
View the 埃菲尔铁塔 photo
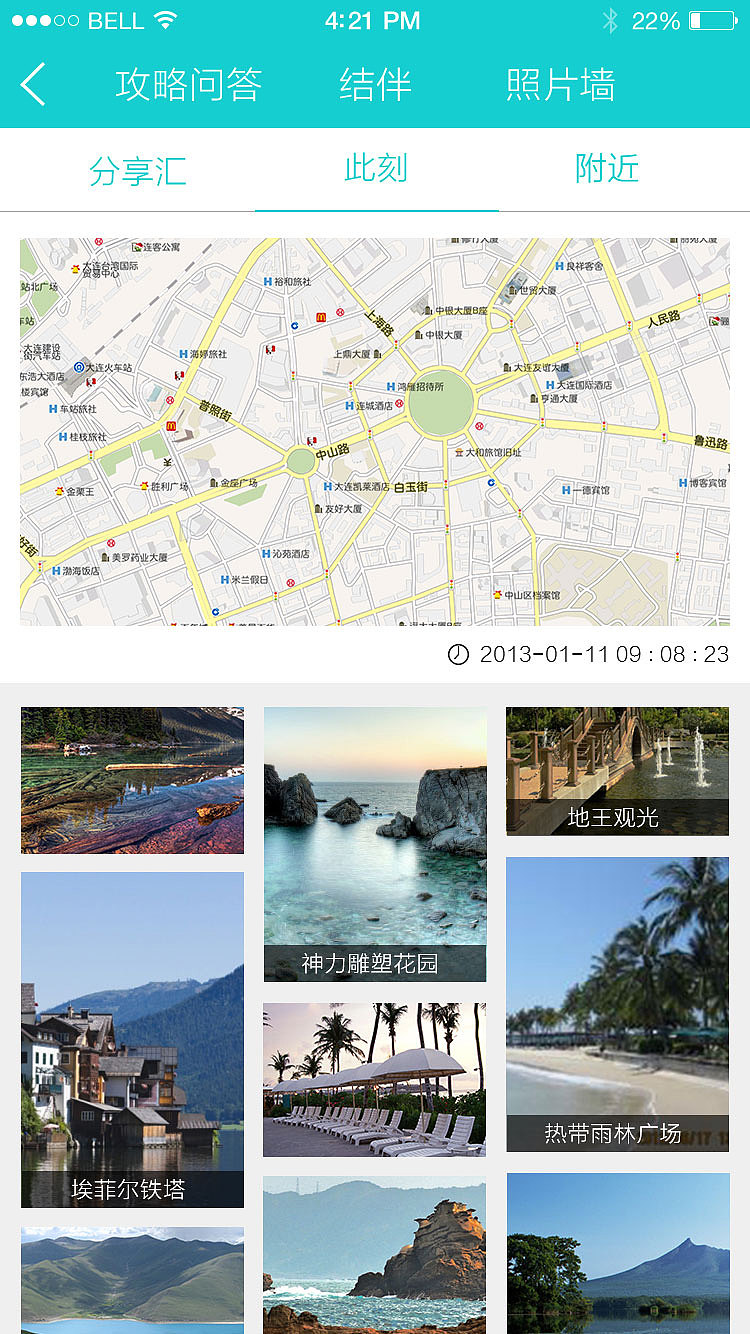pos(132,1039)
